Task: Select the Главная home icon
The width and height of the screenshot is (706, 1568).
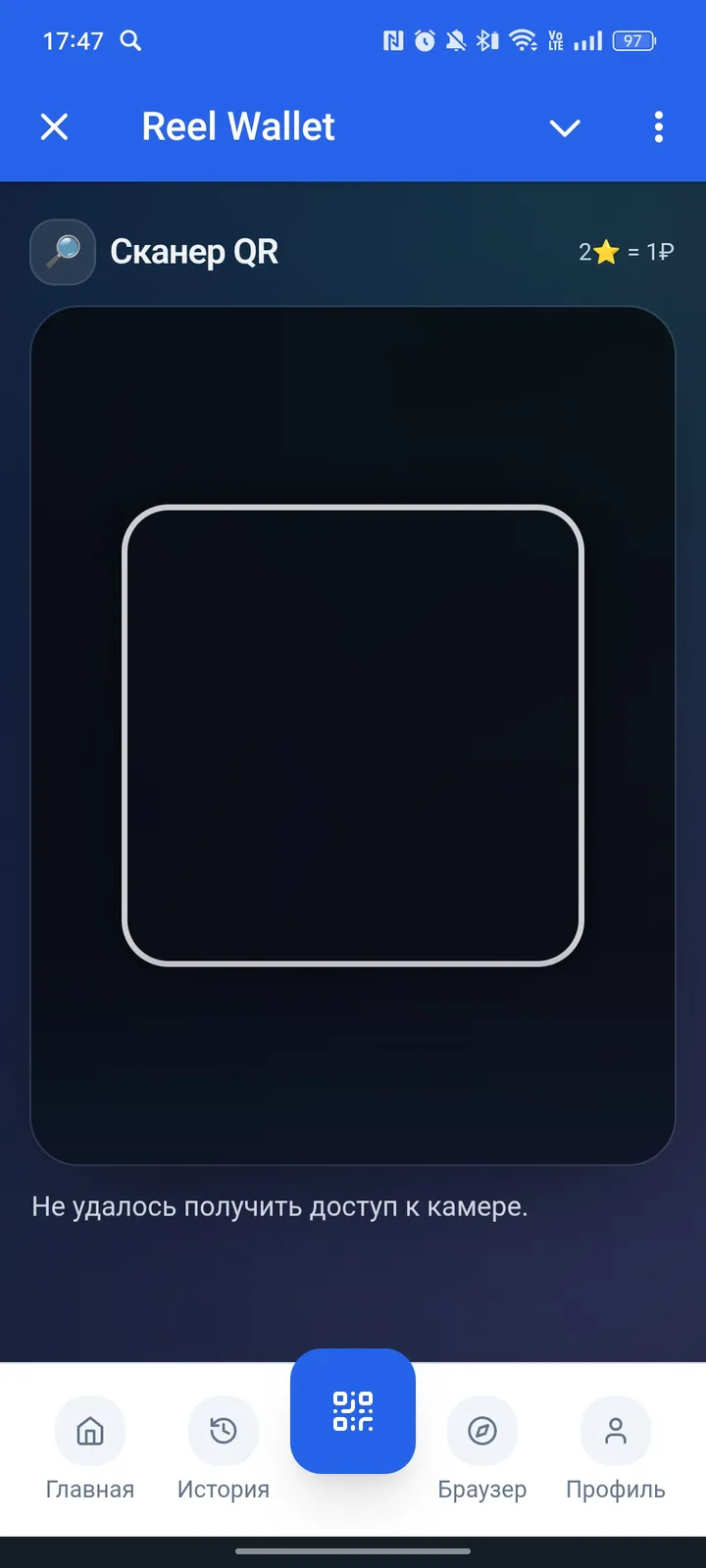Action: pyautogui.click(x=89, y=1432)
